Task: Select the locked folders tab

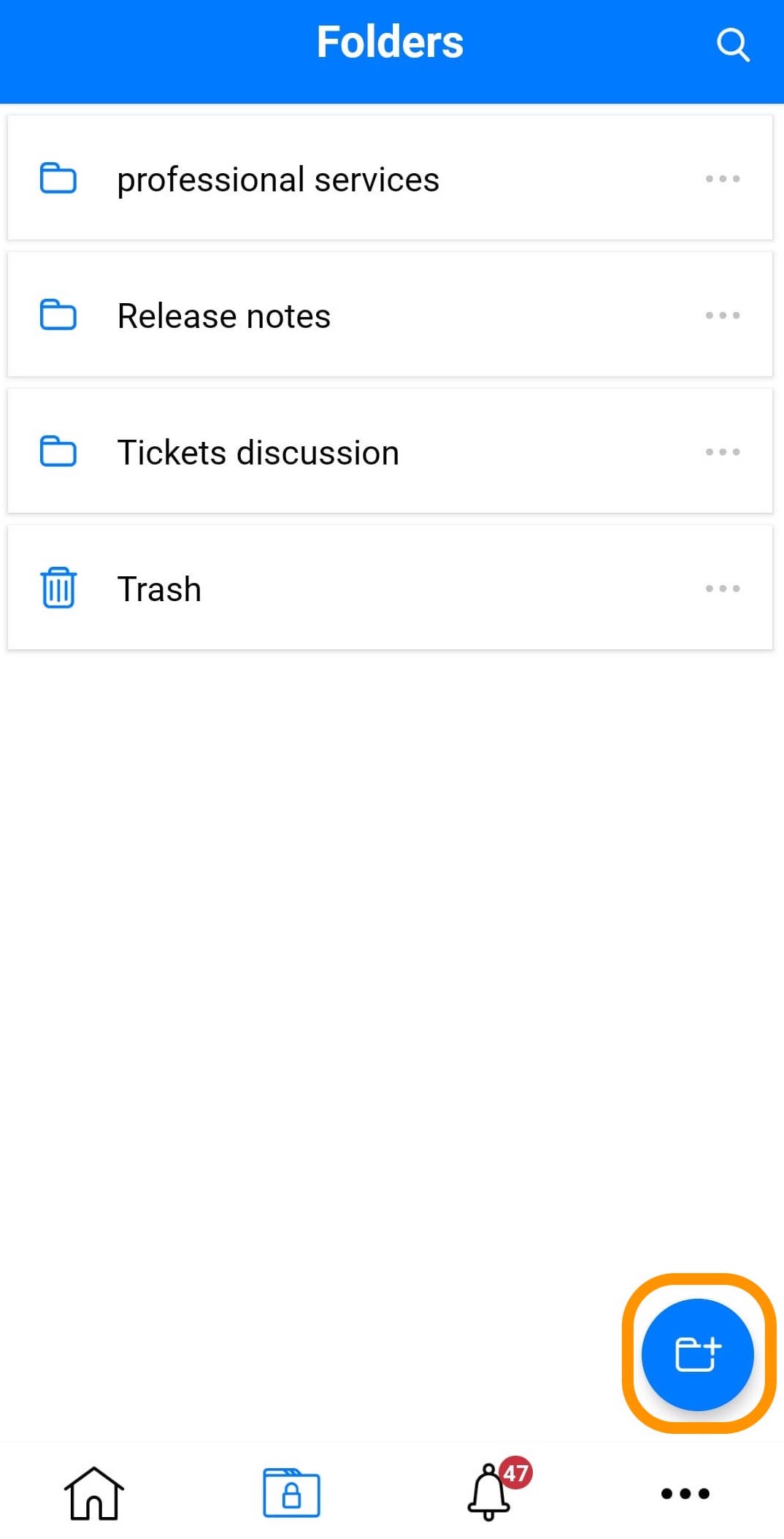Action: point(291,1493)
